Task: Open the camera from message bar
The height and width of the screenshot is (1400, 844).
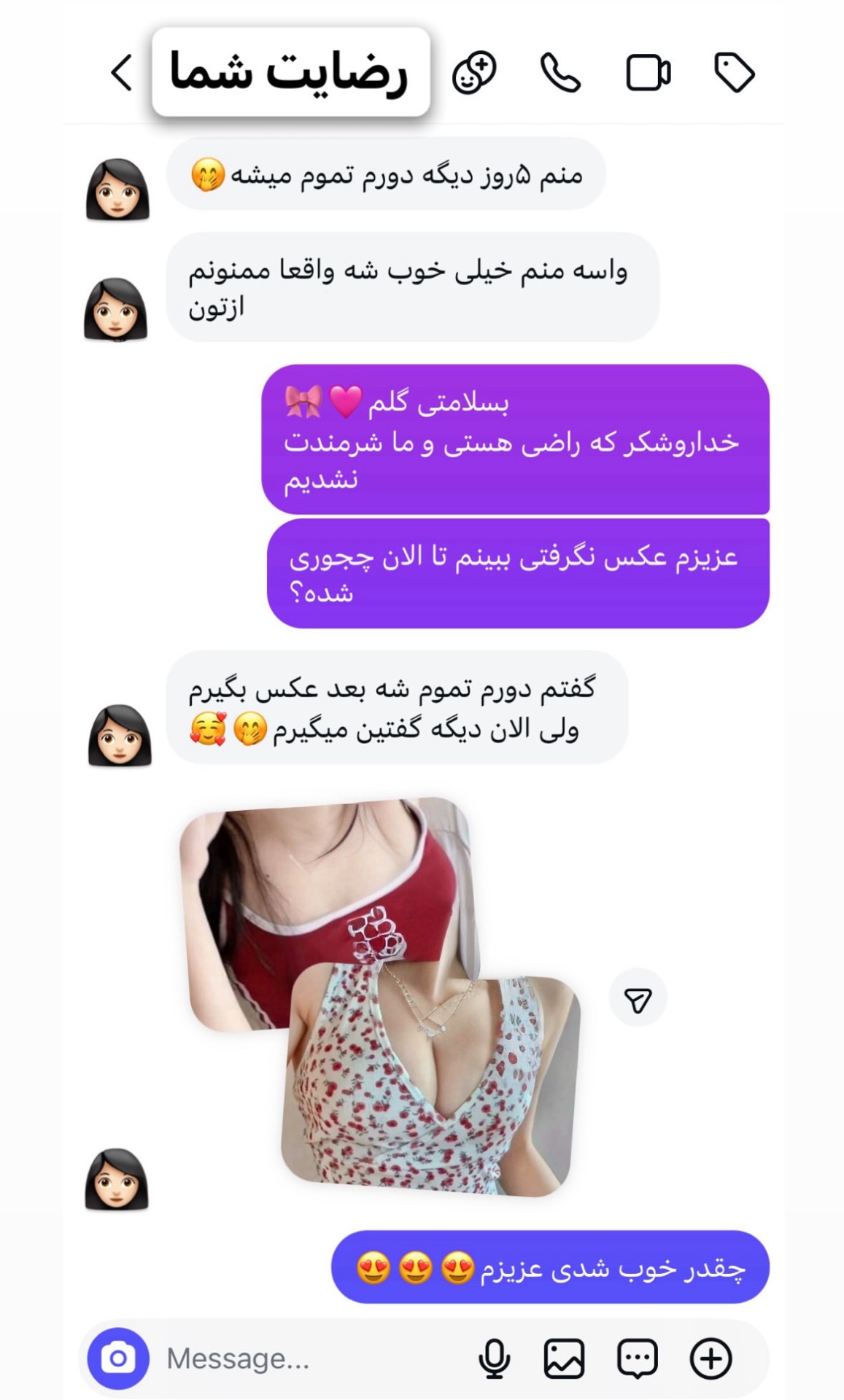Action: (118, 1358)
